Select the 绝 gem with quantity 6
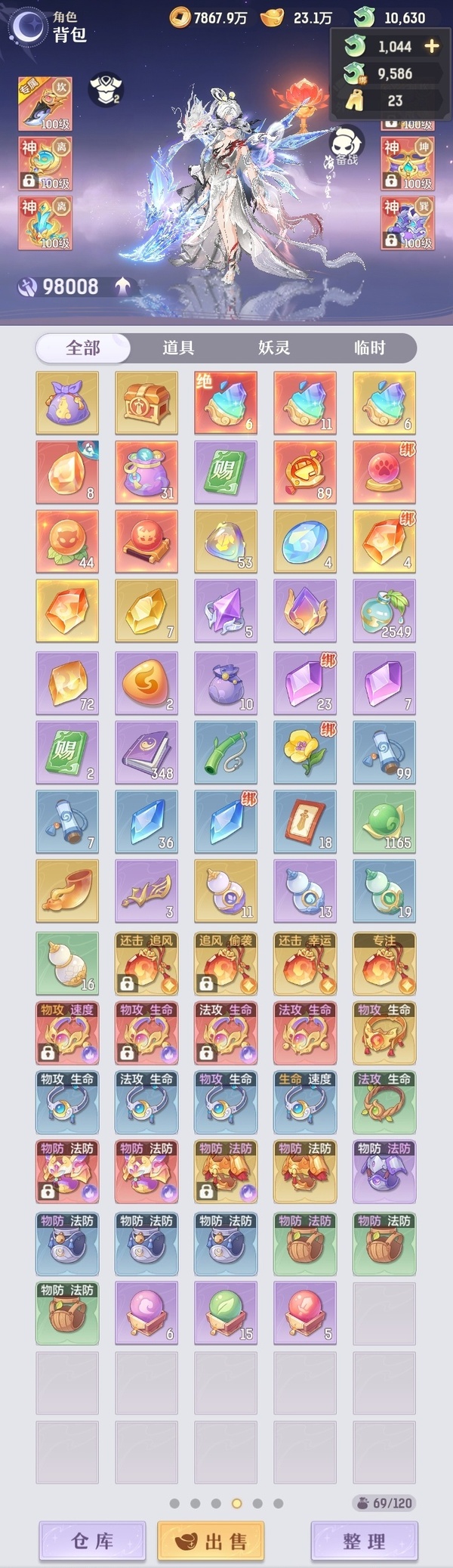Image resolution: width=453 pixels, height=1568 pixels. click(x=226, y=402)
